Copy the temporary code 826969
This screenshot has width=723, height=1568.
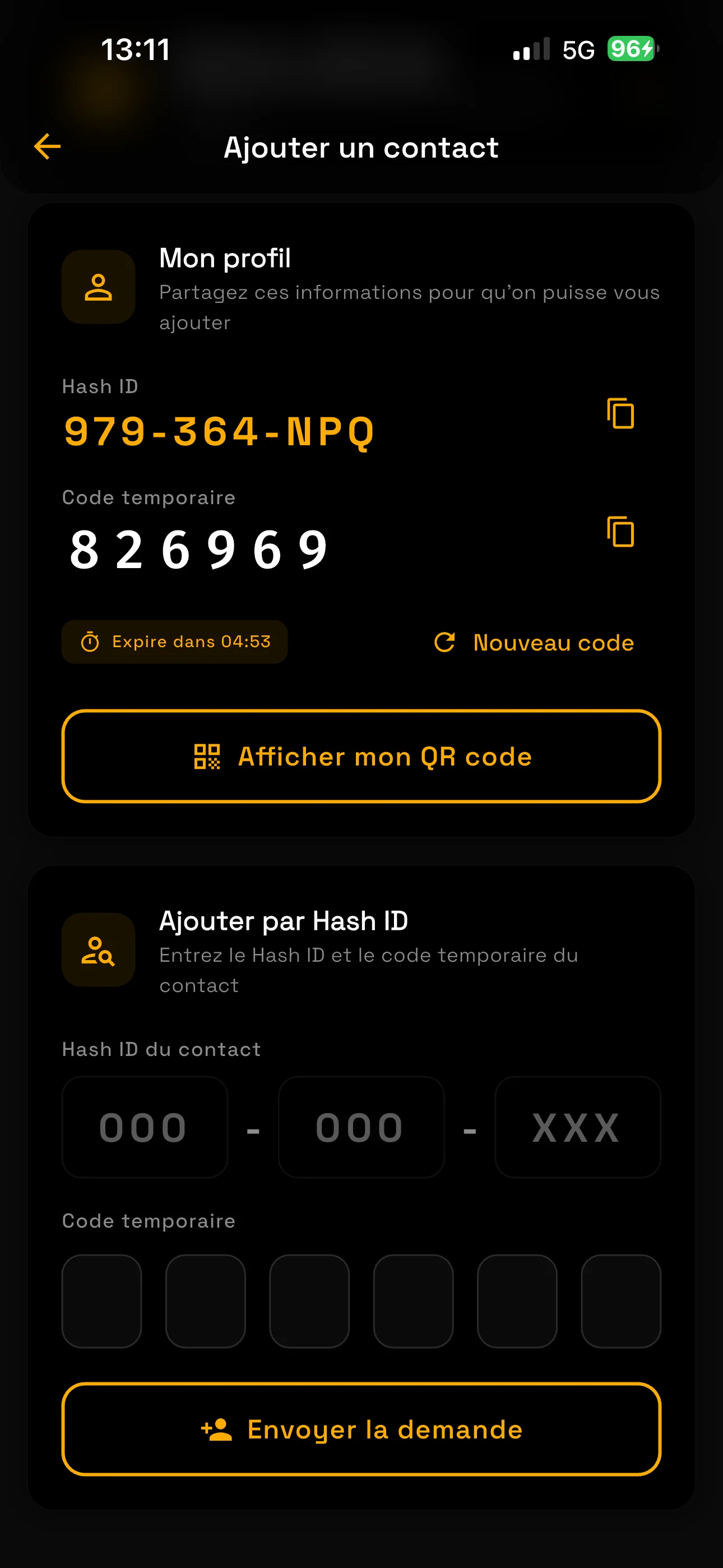point(620,533)
